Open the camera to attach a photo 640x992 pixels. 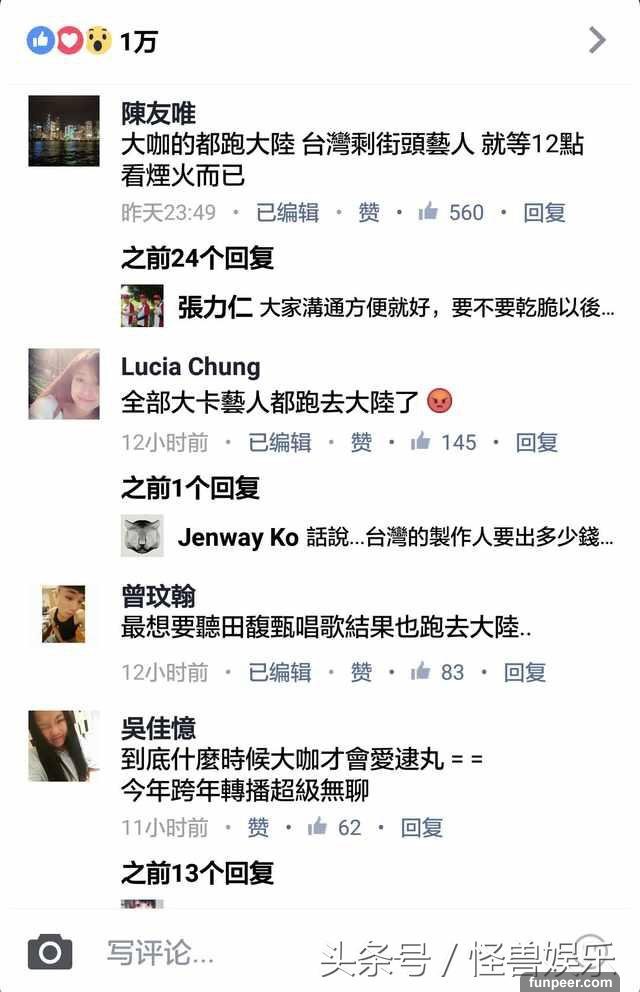50,951
